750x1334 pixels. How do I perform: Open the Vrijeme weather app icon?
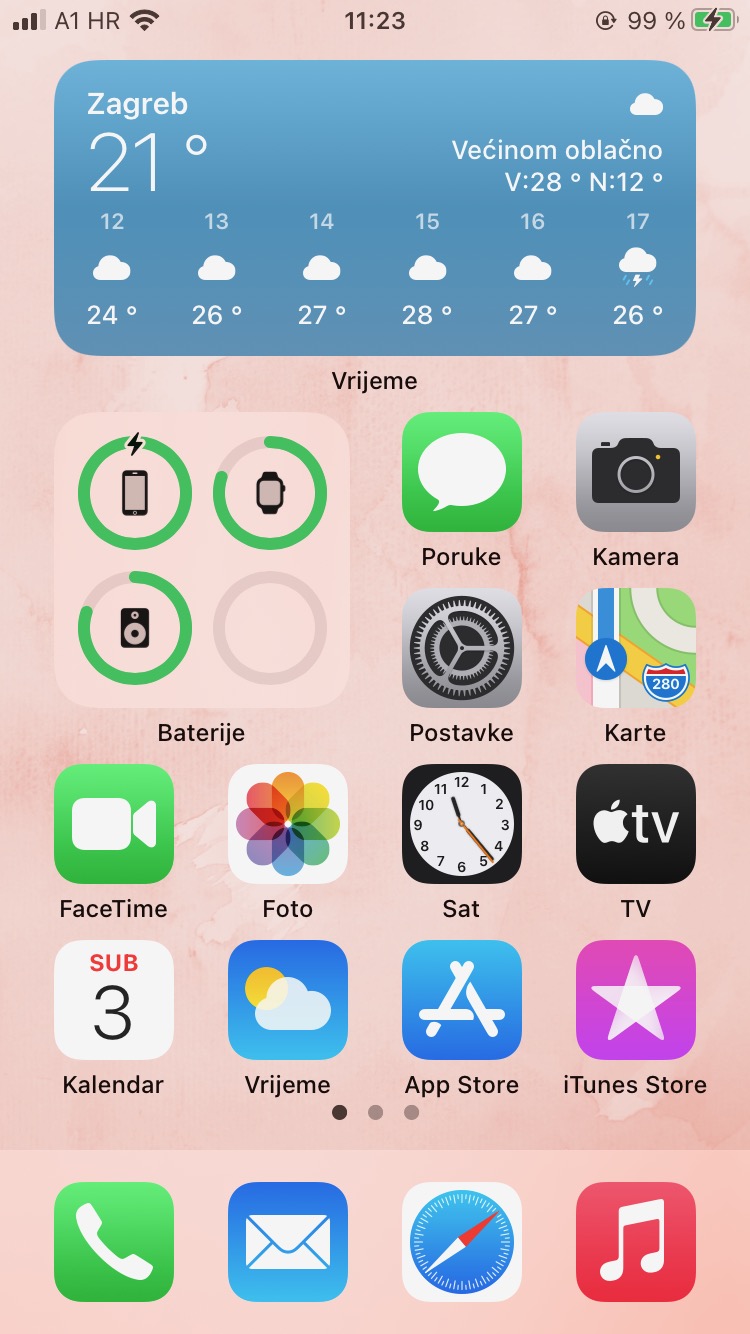(x=288, y=1000)
